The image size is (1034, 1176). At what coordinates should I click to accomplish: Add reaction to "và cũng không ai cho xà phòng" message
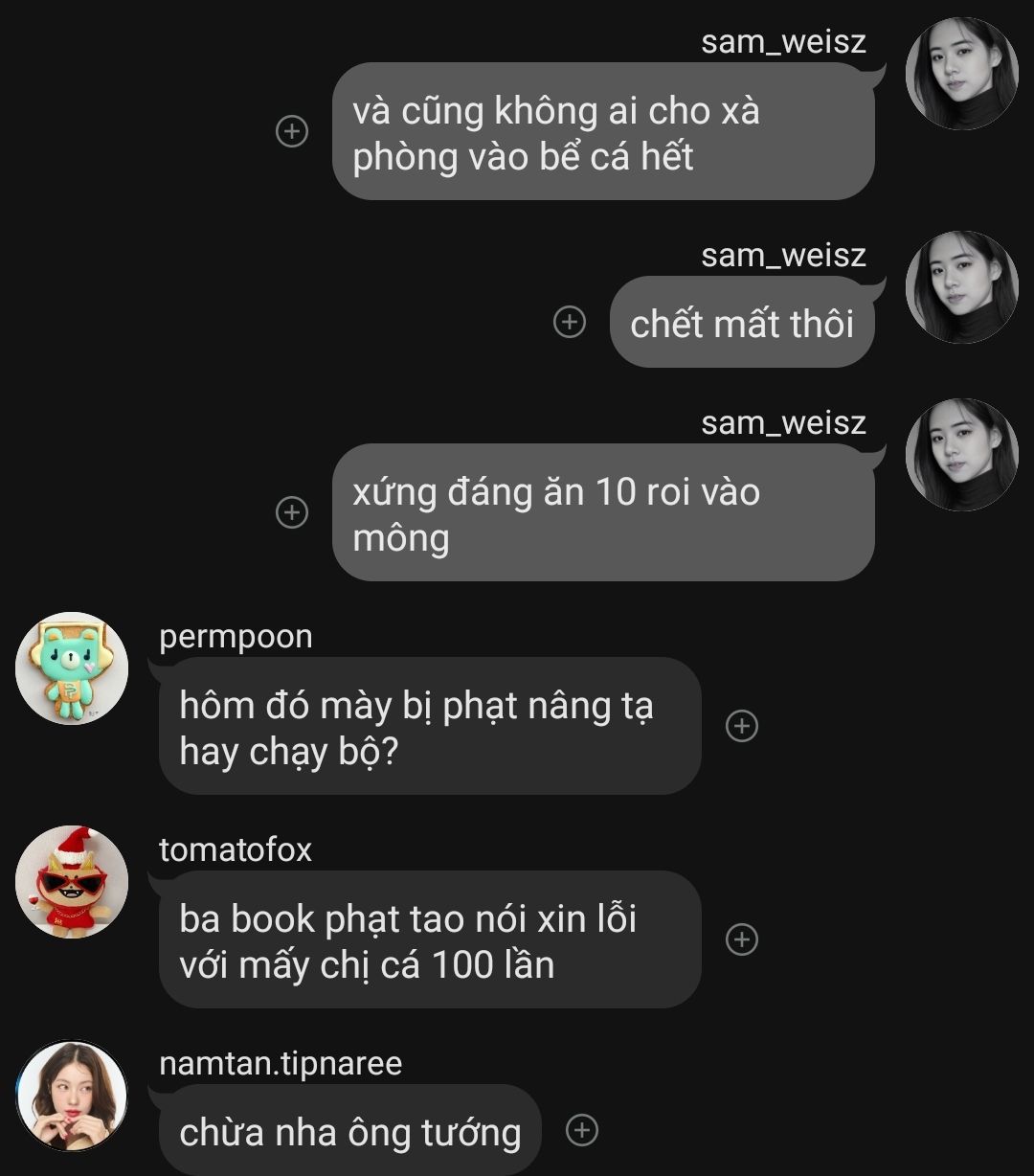tap(292, 131)
